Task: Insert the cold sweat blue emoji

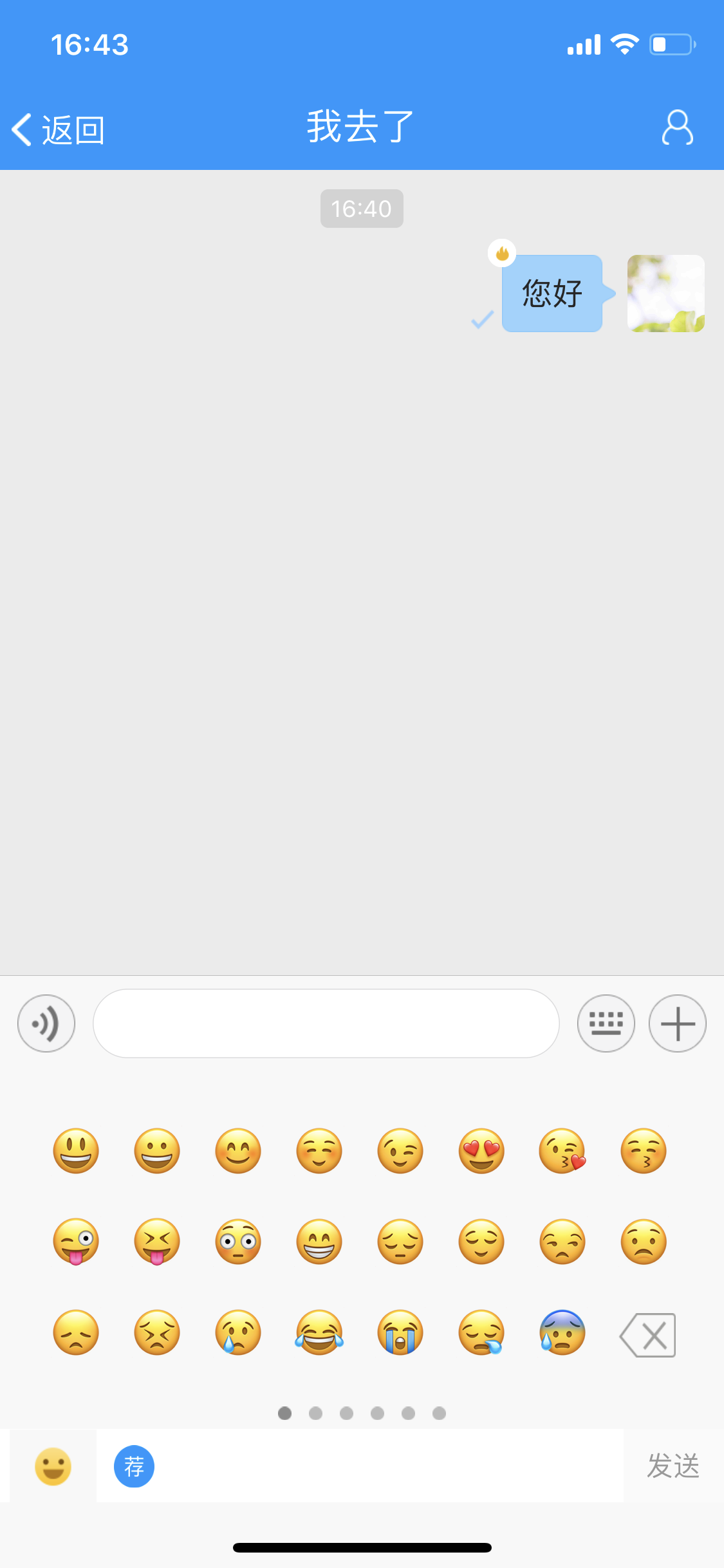Action: [562, 1332]
